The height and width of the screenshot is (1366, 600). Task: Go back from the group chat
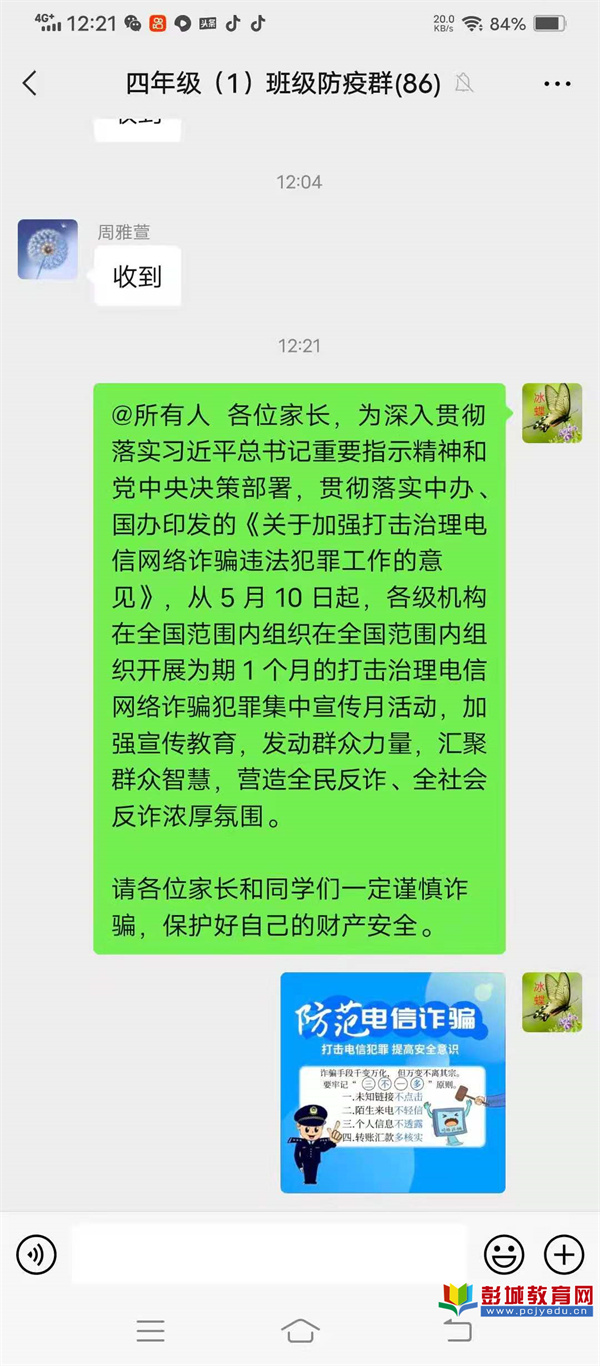[29, 84]
